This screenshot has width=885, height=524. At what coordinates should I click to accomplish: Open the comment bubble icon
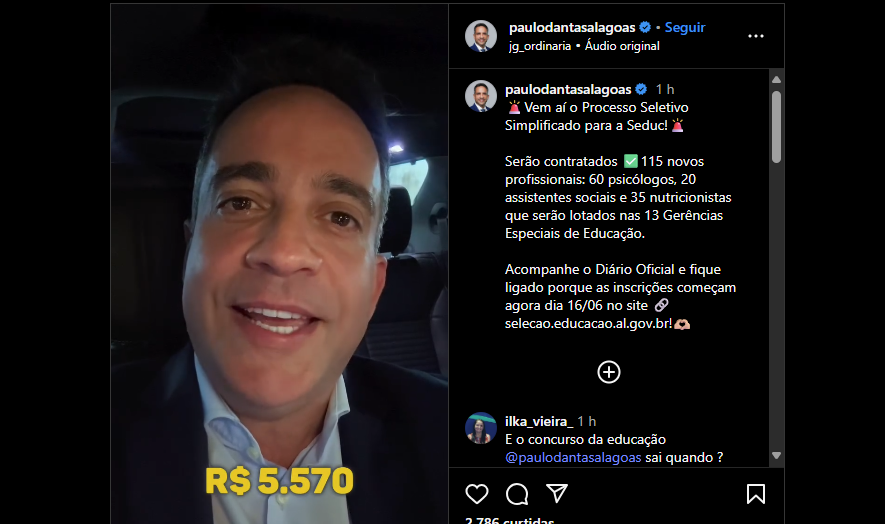coord(517,493)
